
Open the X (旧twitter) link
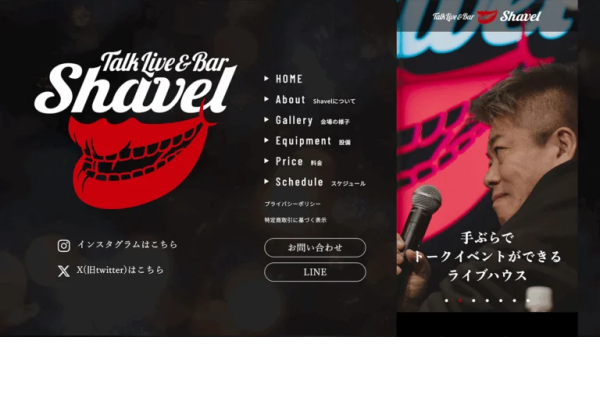[x=110, y=270]
